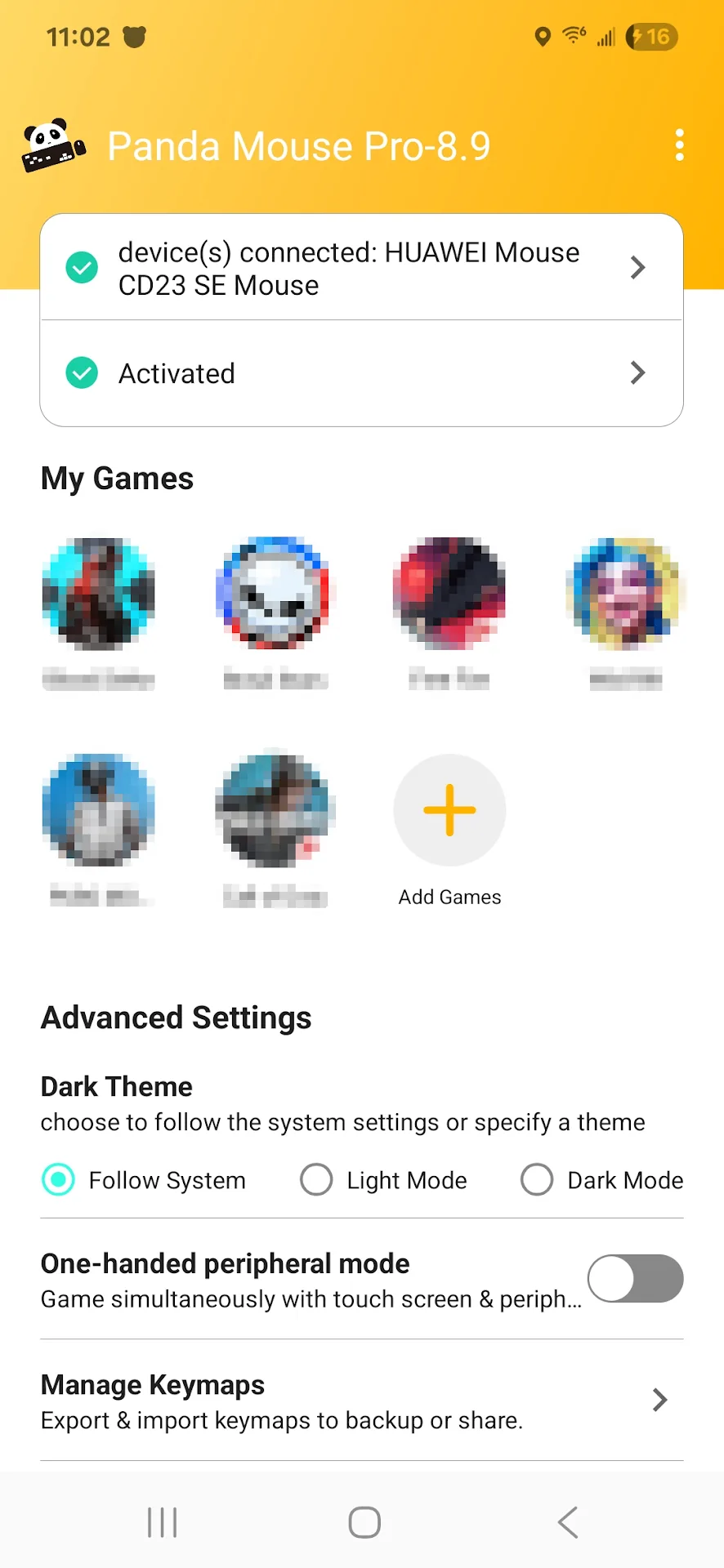This screenshot has width=724, height=1568.
Task: Open connected HUAWEI Mouse device details
Action: (361, 268)
